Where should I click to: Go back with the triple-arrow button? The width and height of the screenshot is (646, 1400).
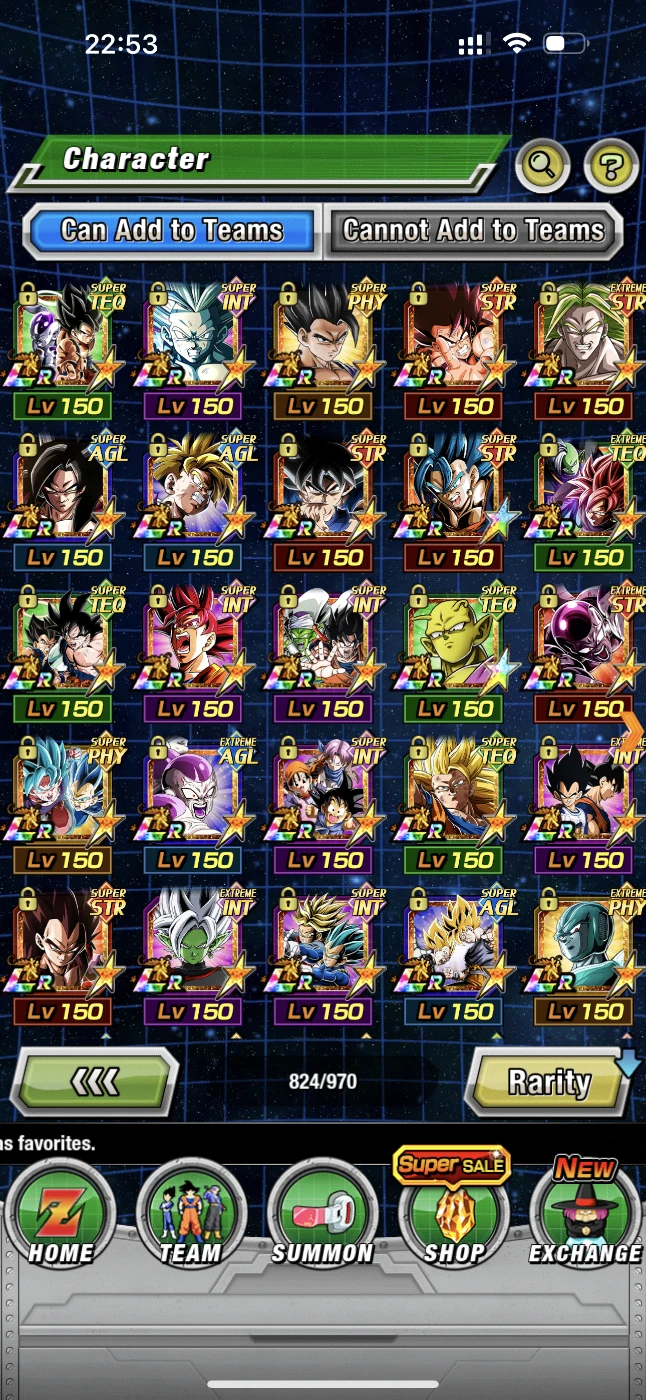[95, 1081]
